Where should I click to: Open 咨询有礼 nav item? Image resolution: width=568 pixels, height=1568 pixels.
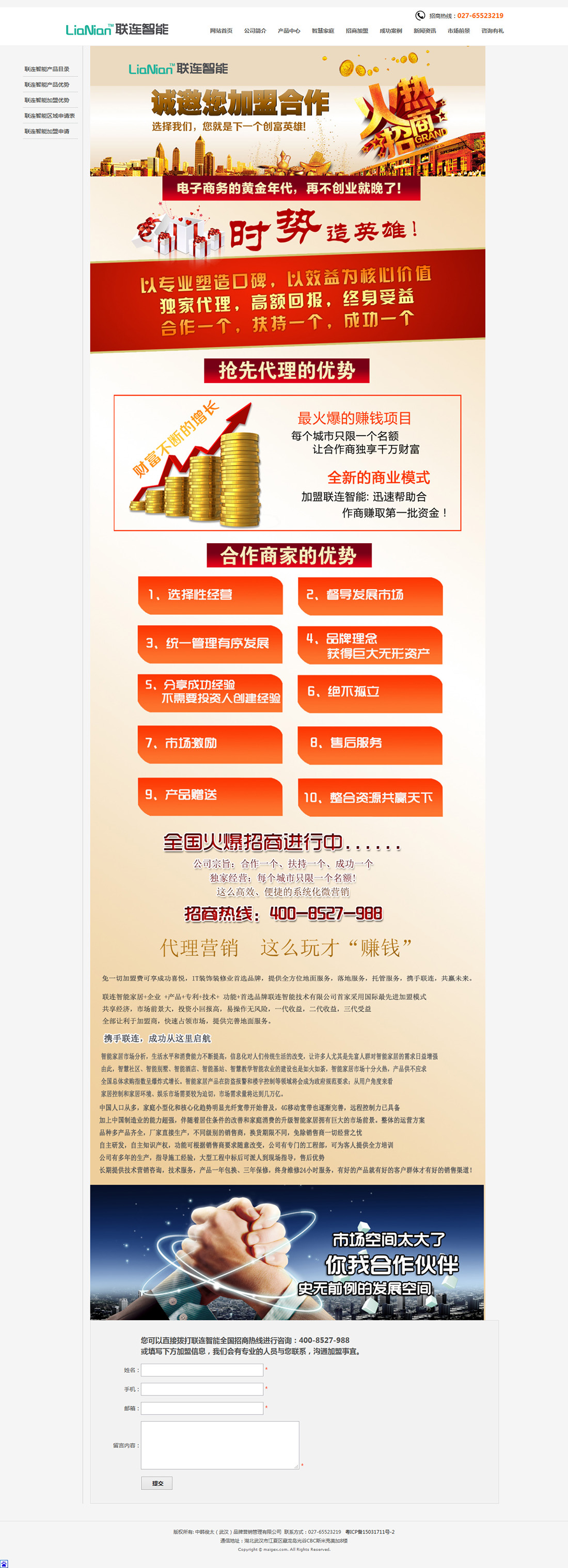click(493, 31)
